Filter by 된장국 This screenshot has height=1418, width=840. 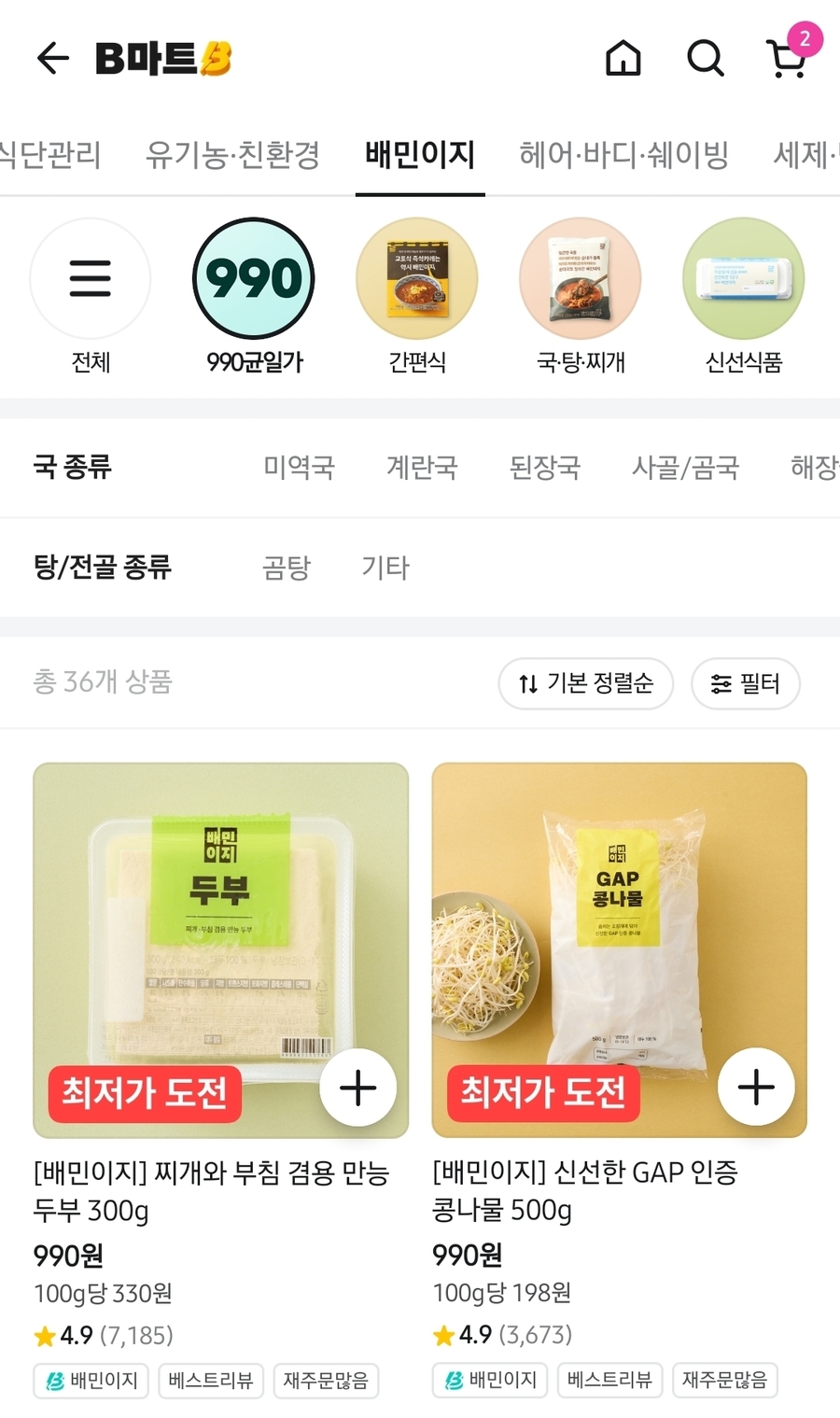coord(545,467)
